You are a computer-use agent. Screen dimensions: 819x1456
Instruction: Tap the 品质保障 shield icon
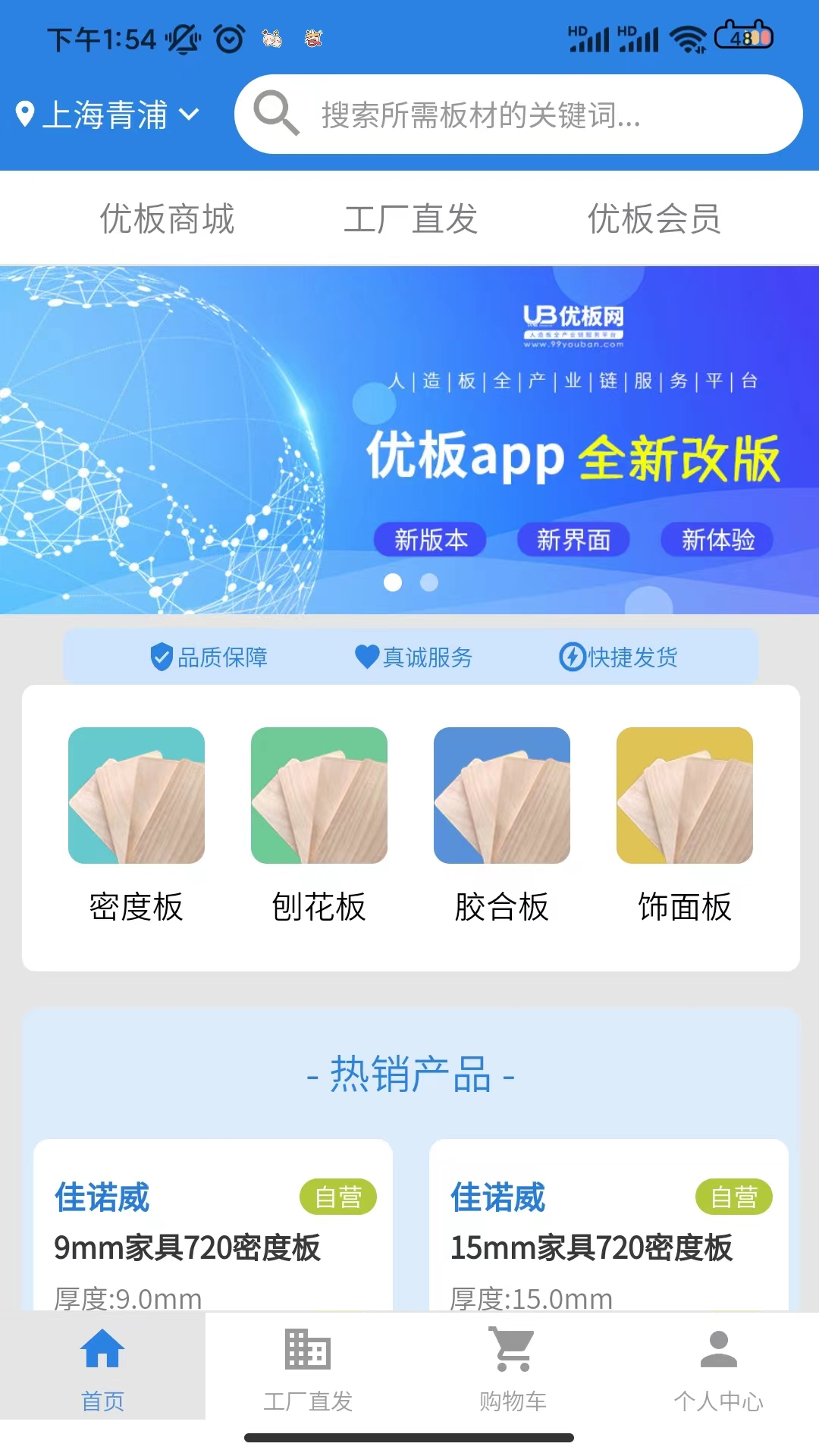click(162, 657)
